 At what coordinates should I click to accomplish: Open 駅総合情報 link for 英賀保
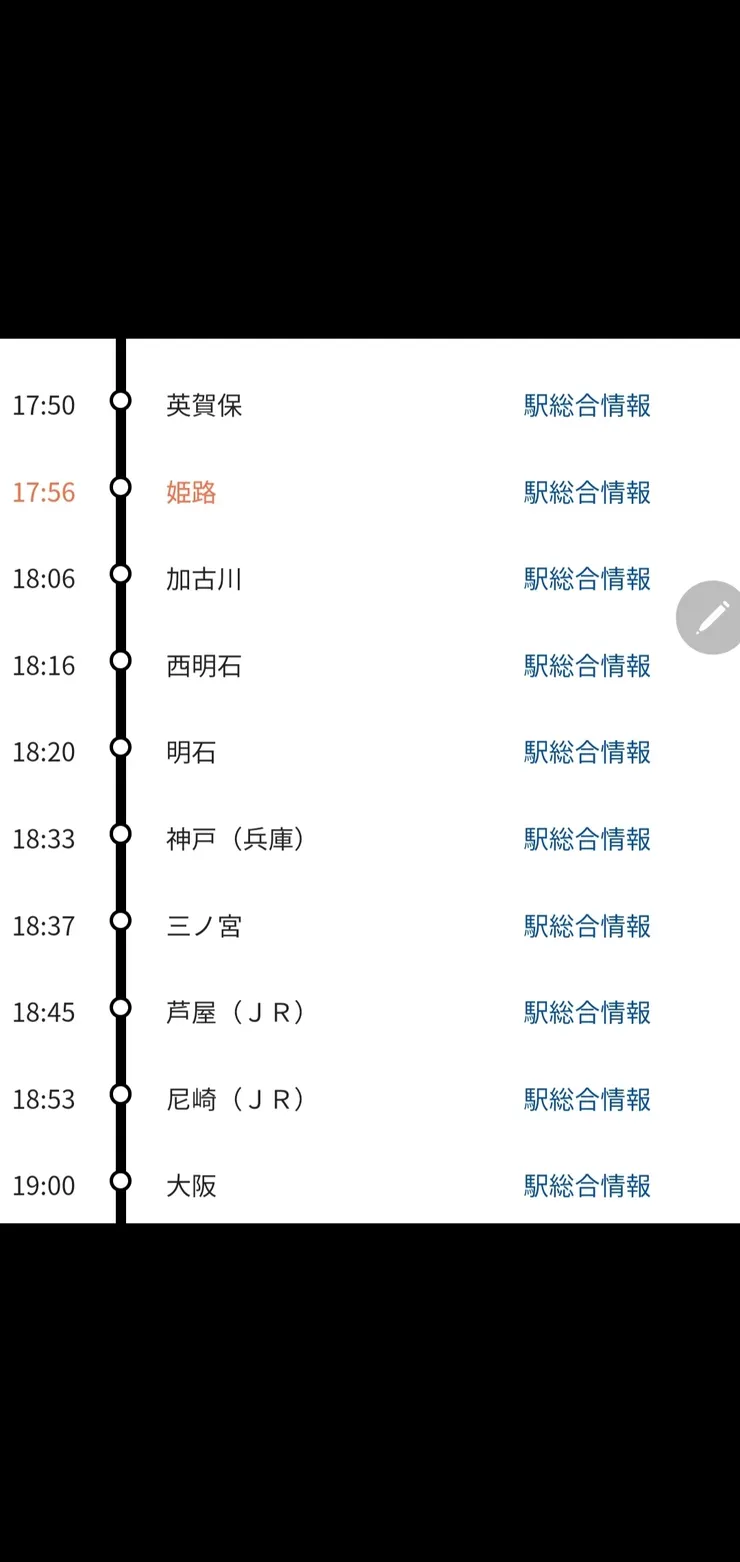pos(587,405)
